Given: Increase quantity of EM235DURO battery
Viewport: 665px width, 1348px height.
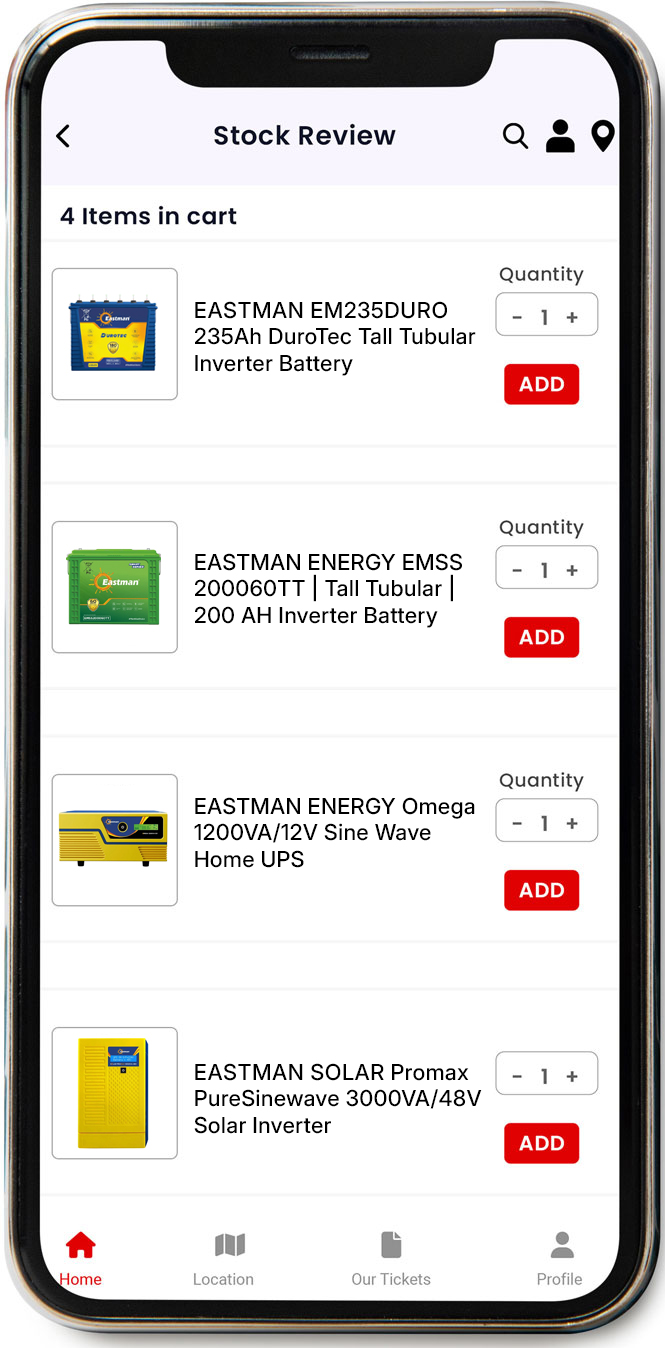Looking at the screenshot, I should [x=572, y=317].
